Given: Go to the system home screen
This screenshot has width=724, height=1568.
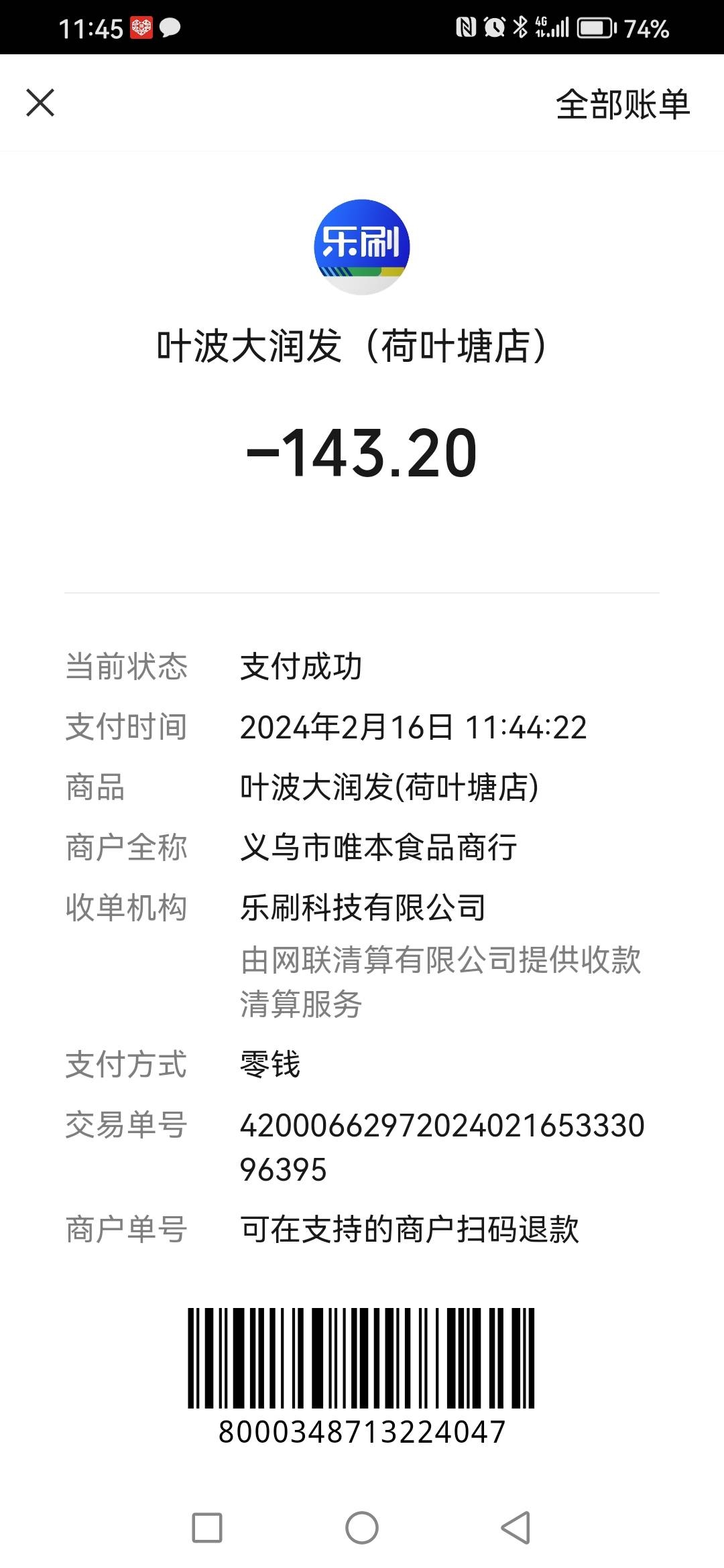Looking at the screenshot, I should (362, 1528).
